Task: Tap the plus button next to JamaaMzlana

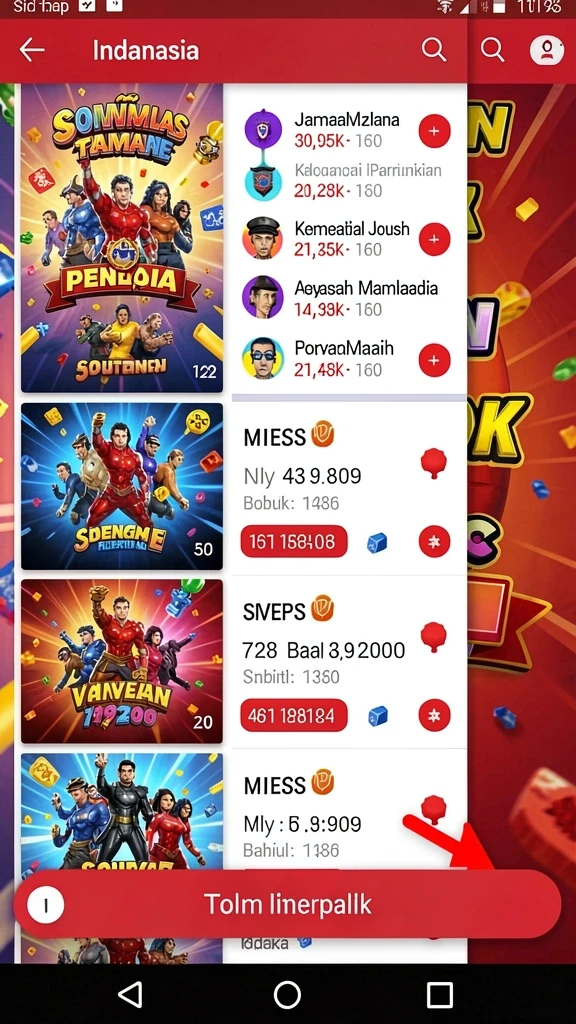Action: [x=434, y=131]
